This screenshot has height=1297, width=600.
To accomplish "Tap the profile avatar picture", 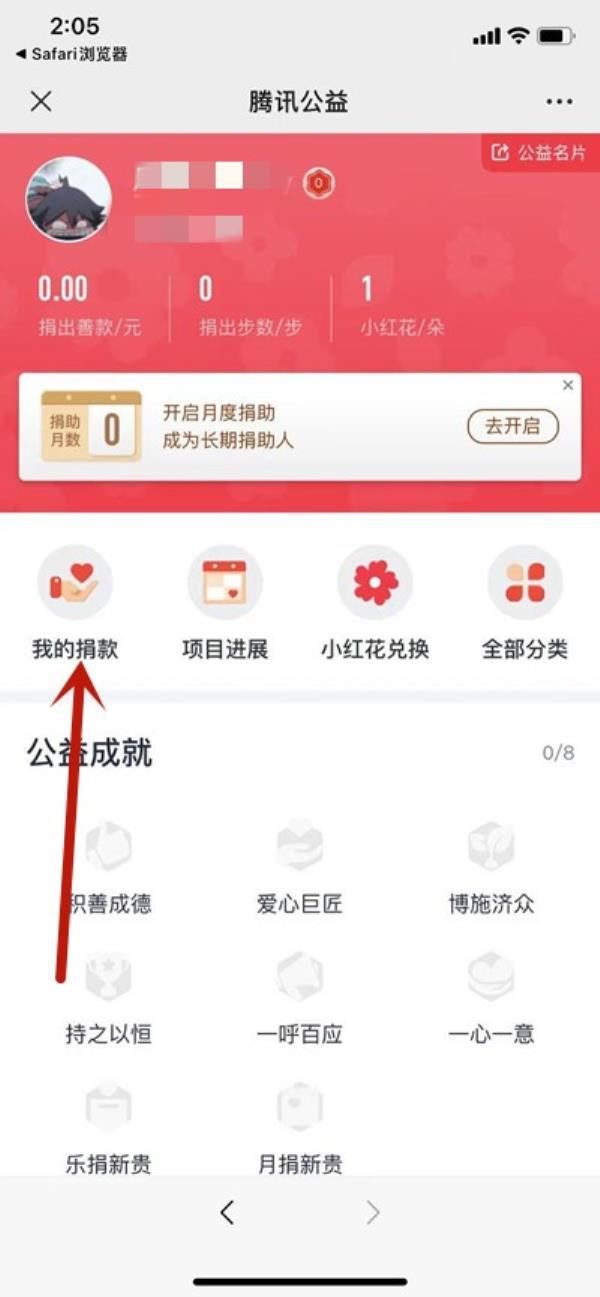I will [68, 199].
